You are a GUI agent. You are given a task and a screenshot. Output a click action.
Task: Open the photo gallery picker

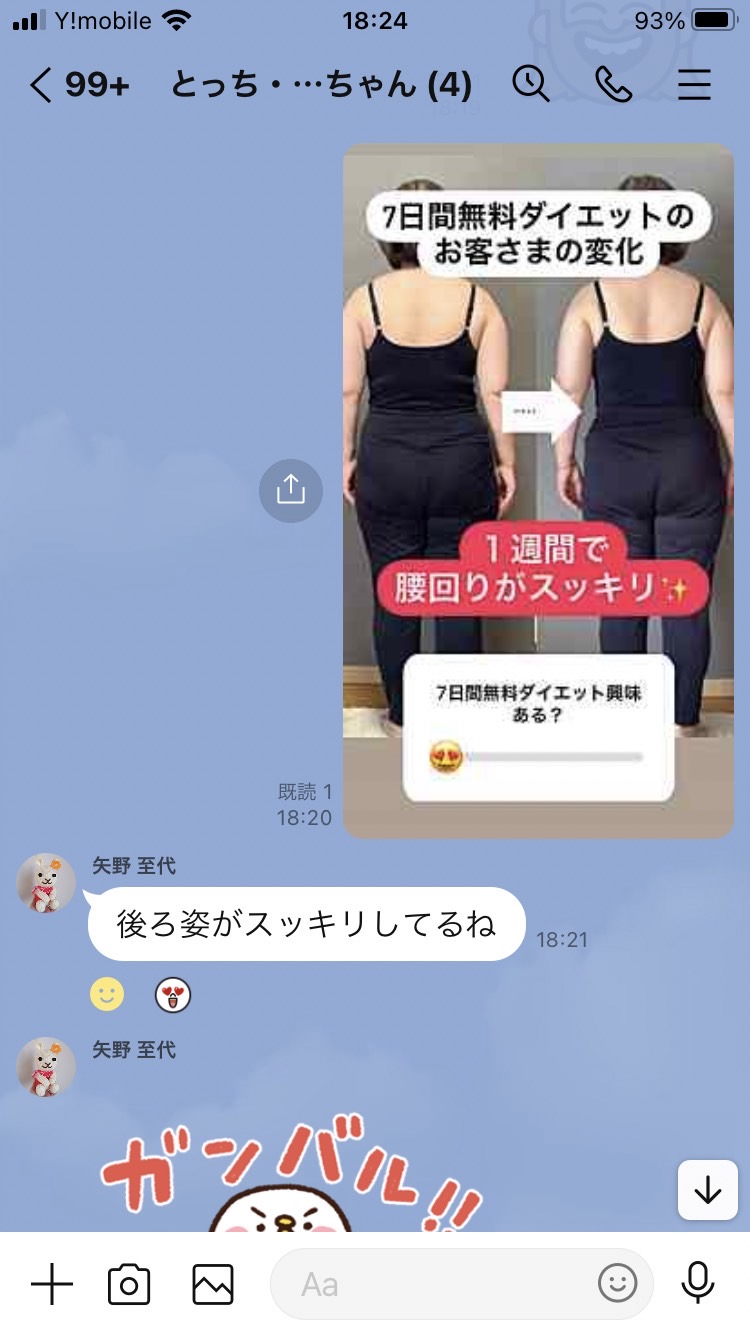213,1283
